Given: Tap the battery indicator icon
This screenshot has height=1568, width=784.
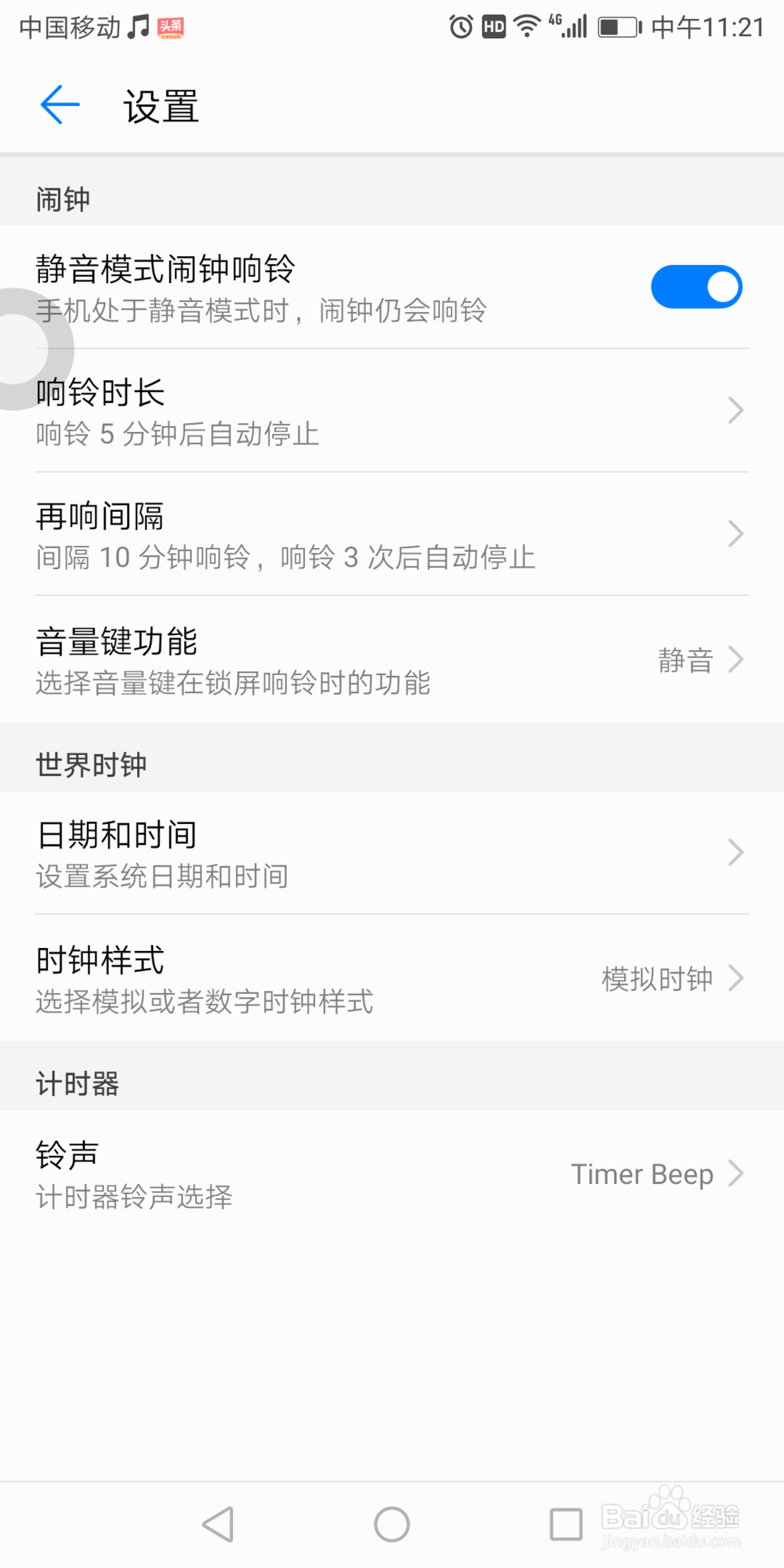Looking at the screenshot, I should coord(618,26).
